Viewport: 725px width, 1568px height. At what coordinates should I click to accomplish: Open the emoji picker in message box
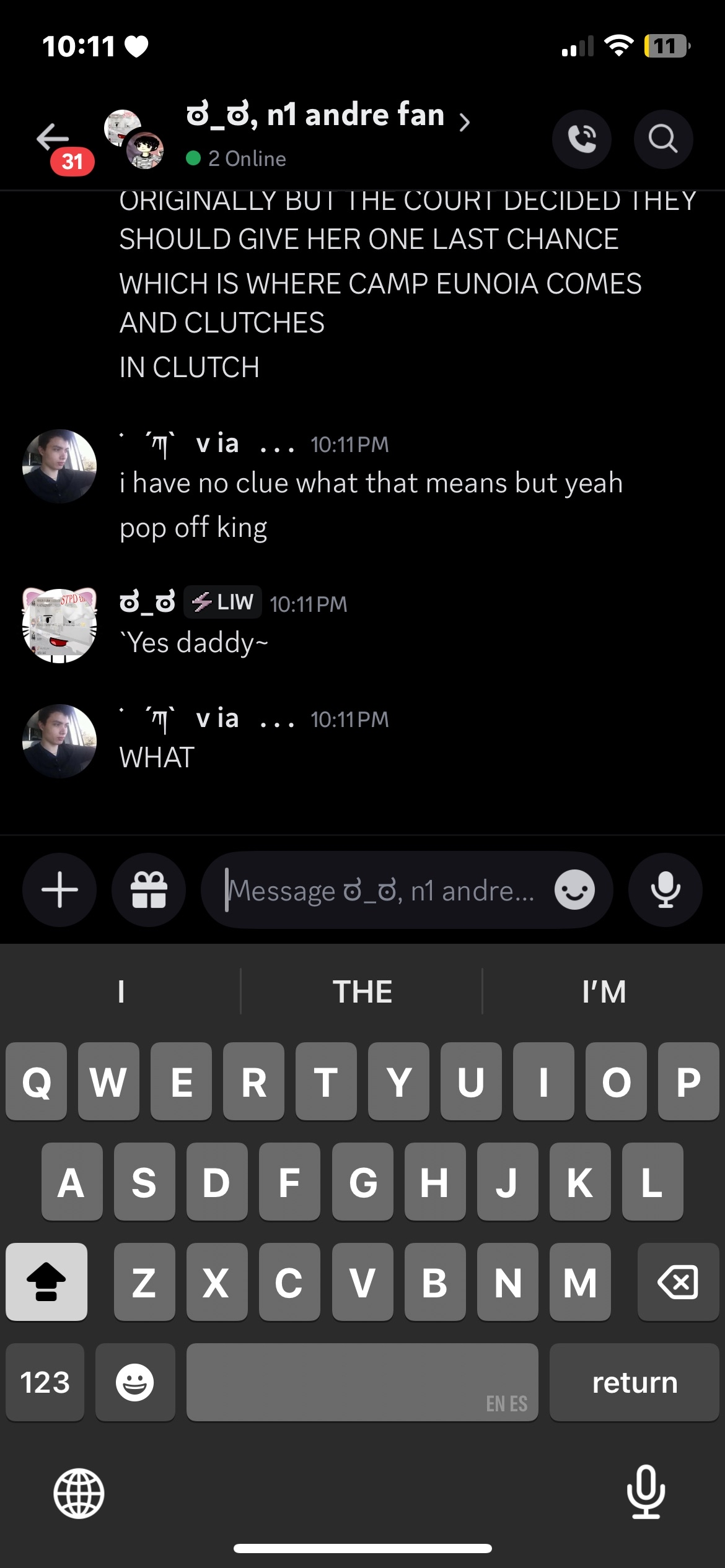[x=574, y=891]
